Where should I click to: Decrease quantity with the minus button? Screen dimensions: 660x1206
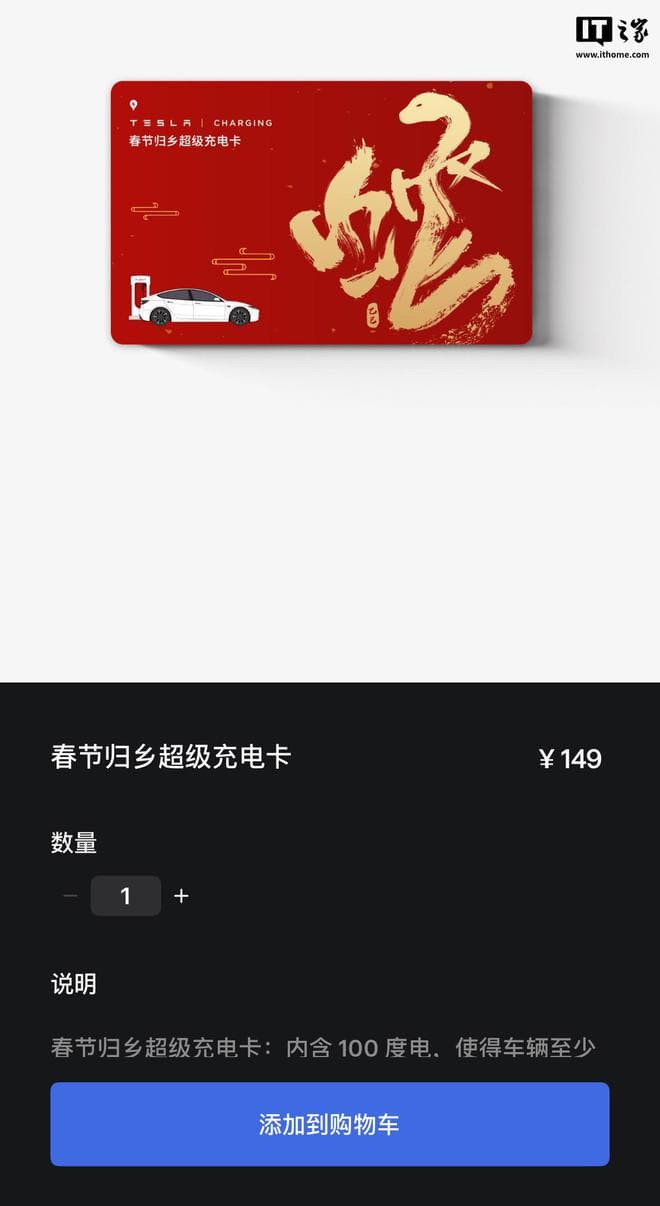70,896
